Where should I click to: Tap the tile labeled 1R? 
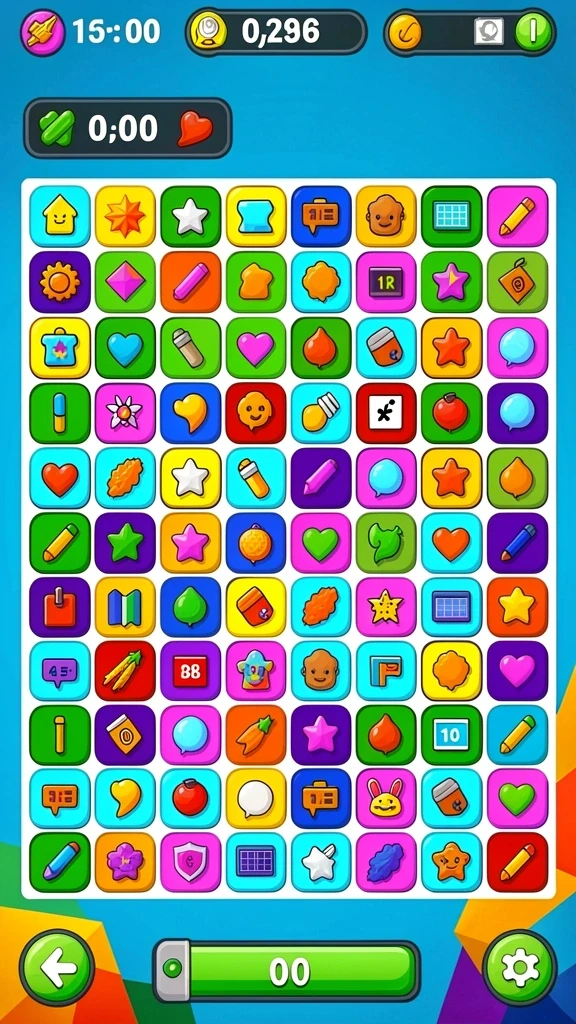click(x=387, y=282)
